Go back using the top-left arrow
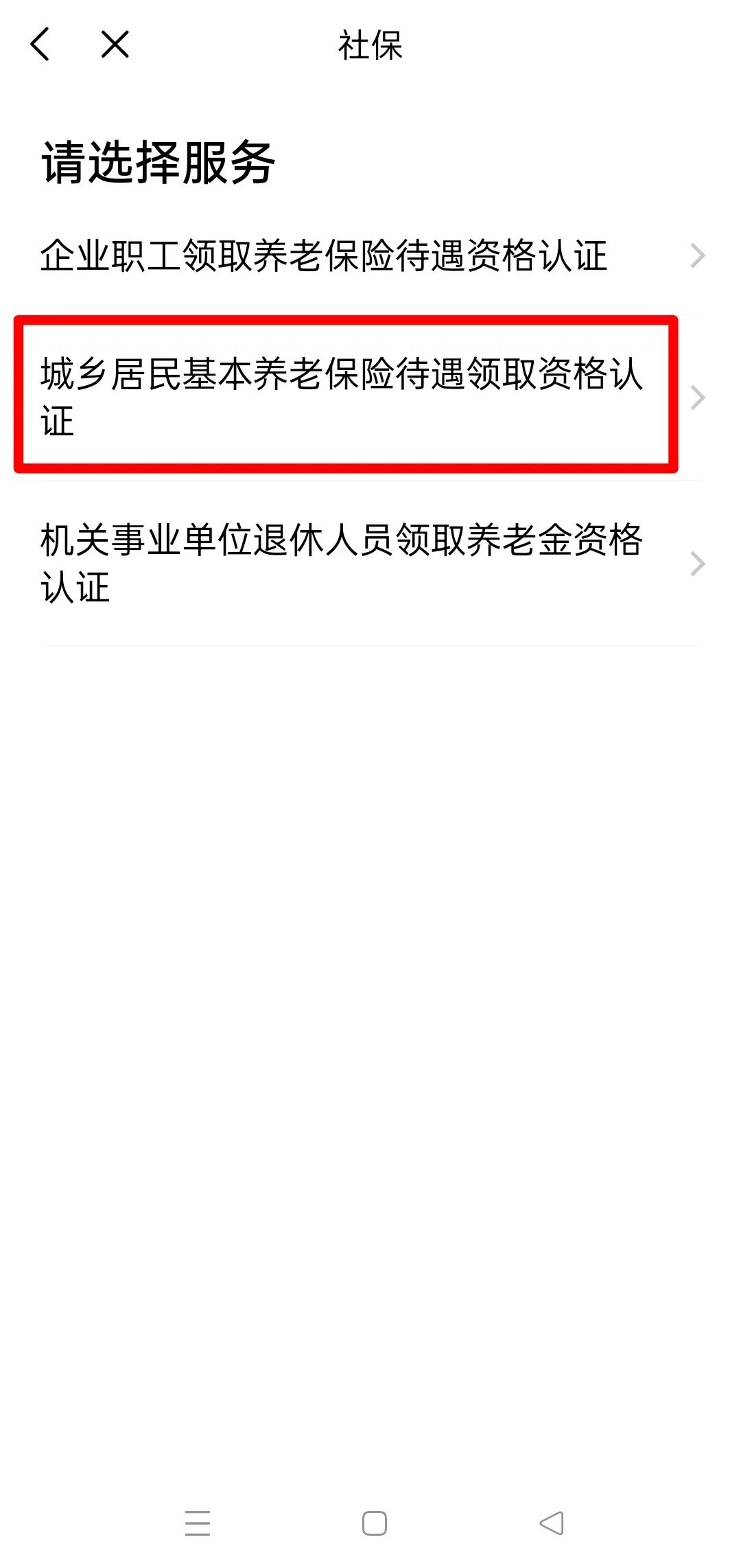The height and width of the screenshot is (1568, 741). pos(40,45)
